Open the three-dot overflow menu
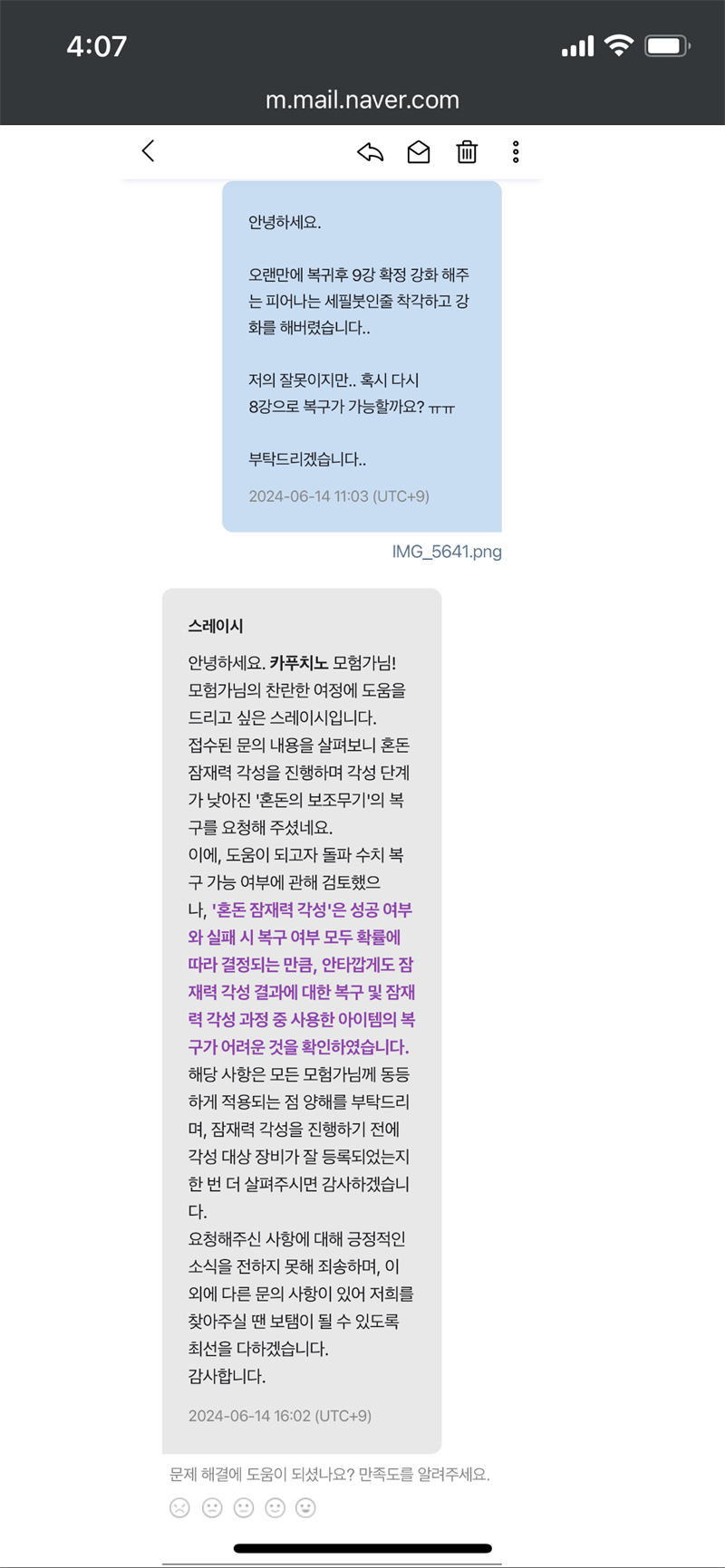This screenshot has width=725, height=1568. click(x=516, y=152)
